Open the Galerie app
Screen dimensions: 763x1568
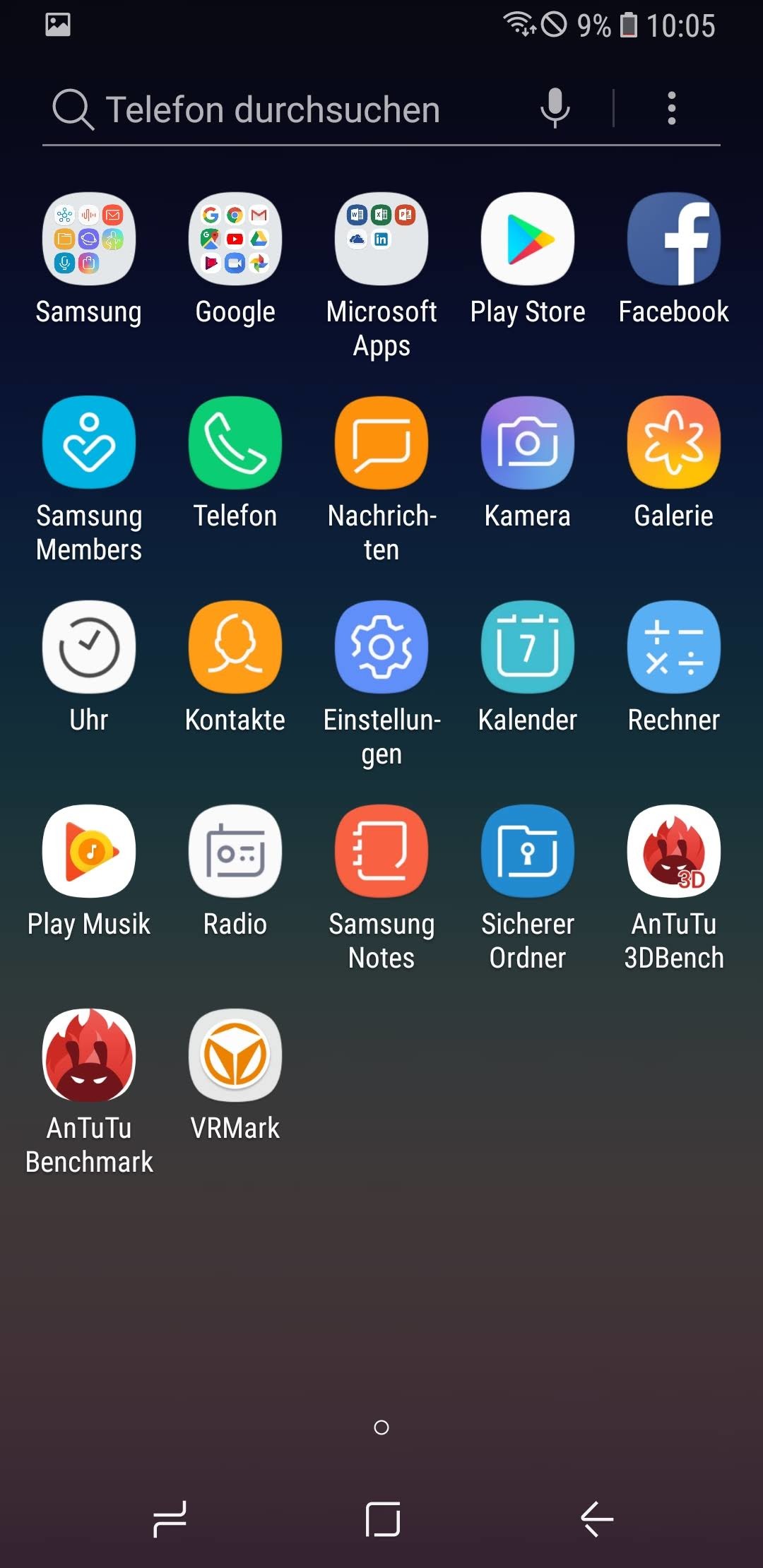(x=674, y=443)
